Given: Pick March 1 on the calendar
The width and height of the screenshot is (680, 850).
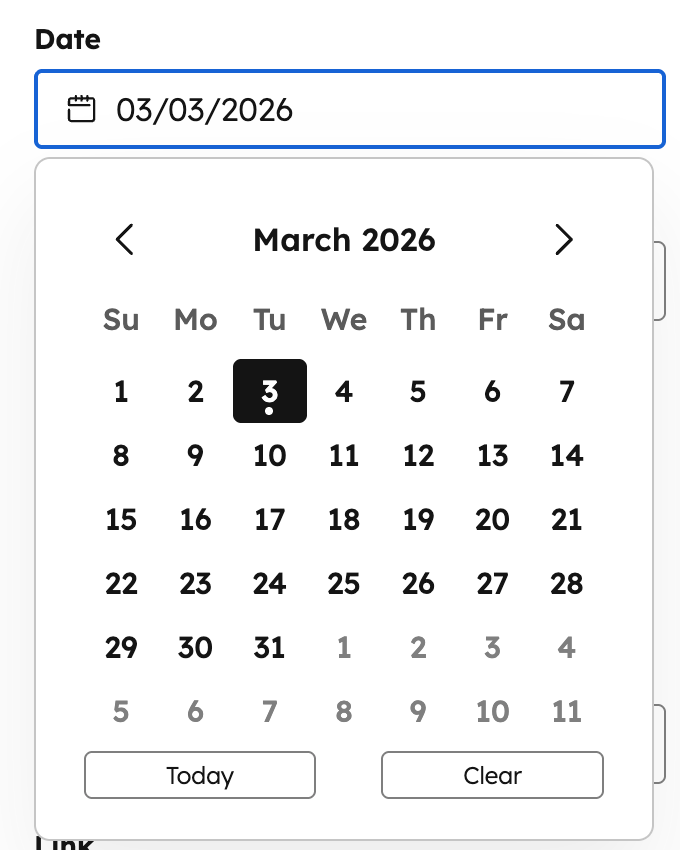Looking at the screenshot, I should click(121, 392).
